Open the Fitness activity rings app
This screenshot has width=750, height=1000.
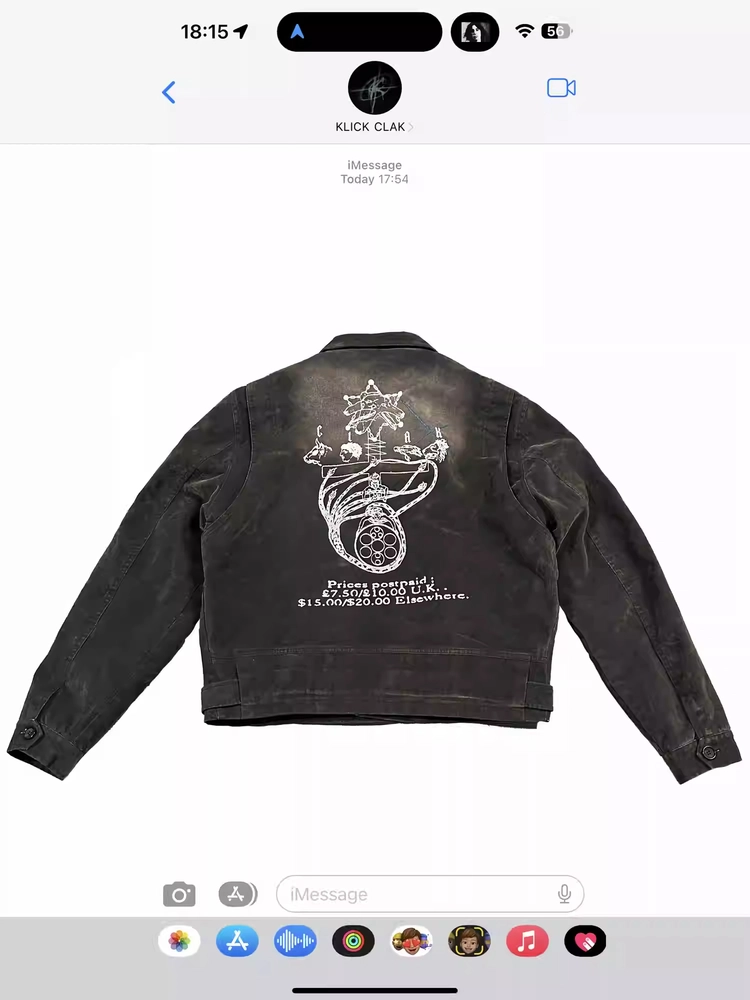353,941
